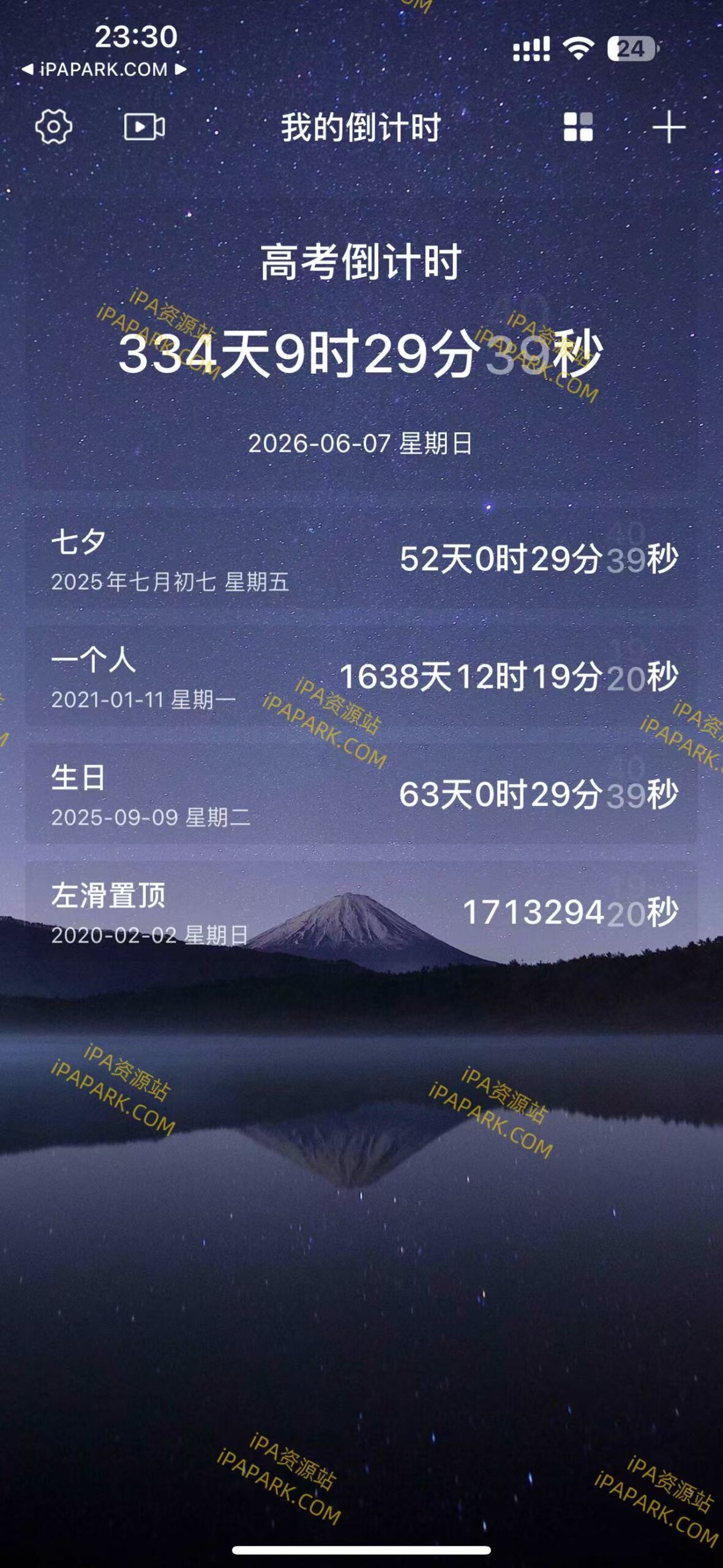
Task: Tap the plus icon to add countdown
Action: (669, 128)
